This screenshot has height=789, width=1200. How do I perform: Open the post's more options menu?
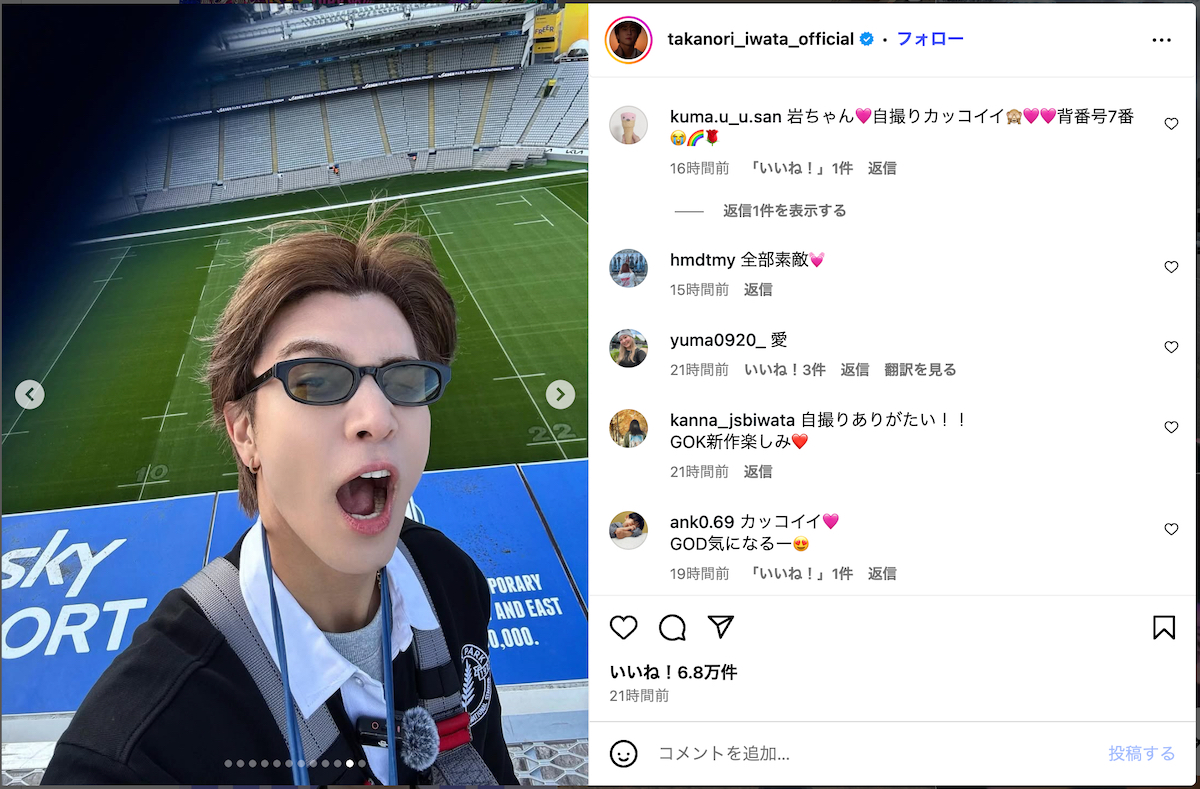click(1161, 40)
